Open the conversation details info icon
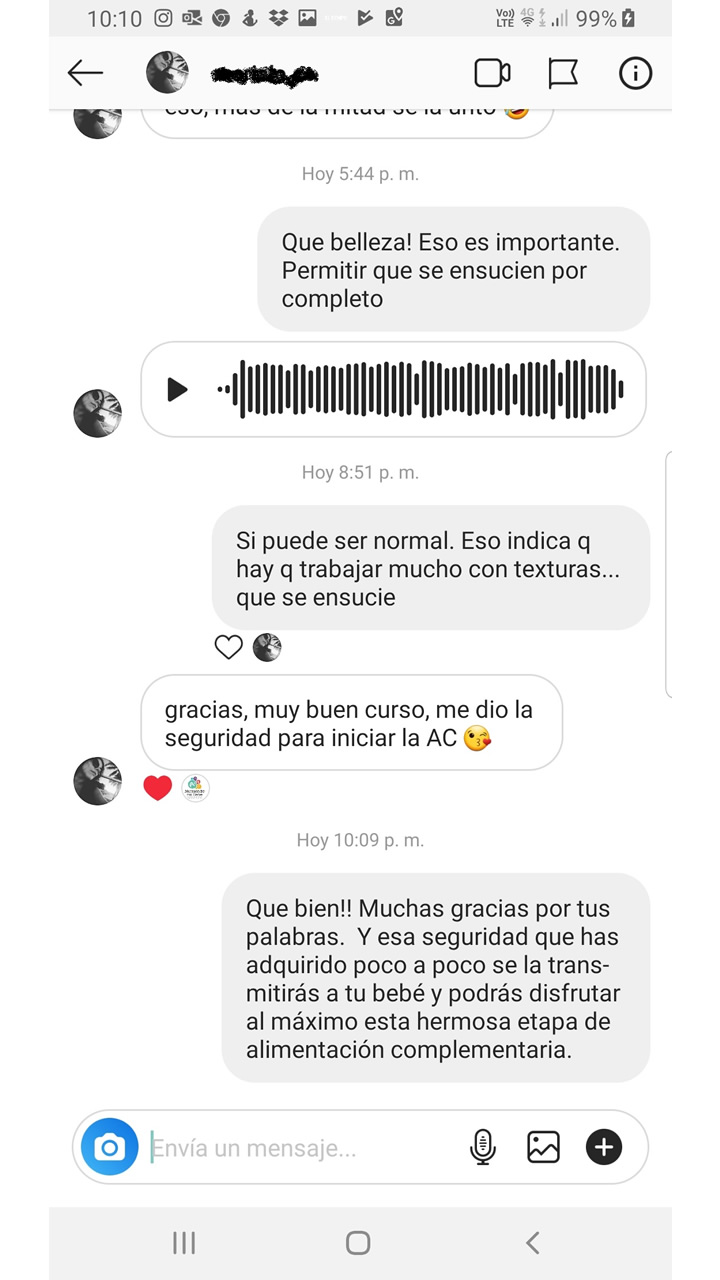 (x=635, y=72)
